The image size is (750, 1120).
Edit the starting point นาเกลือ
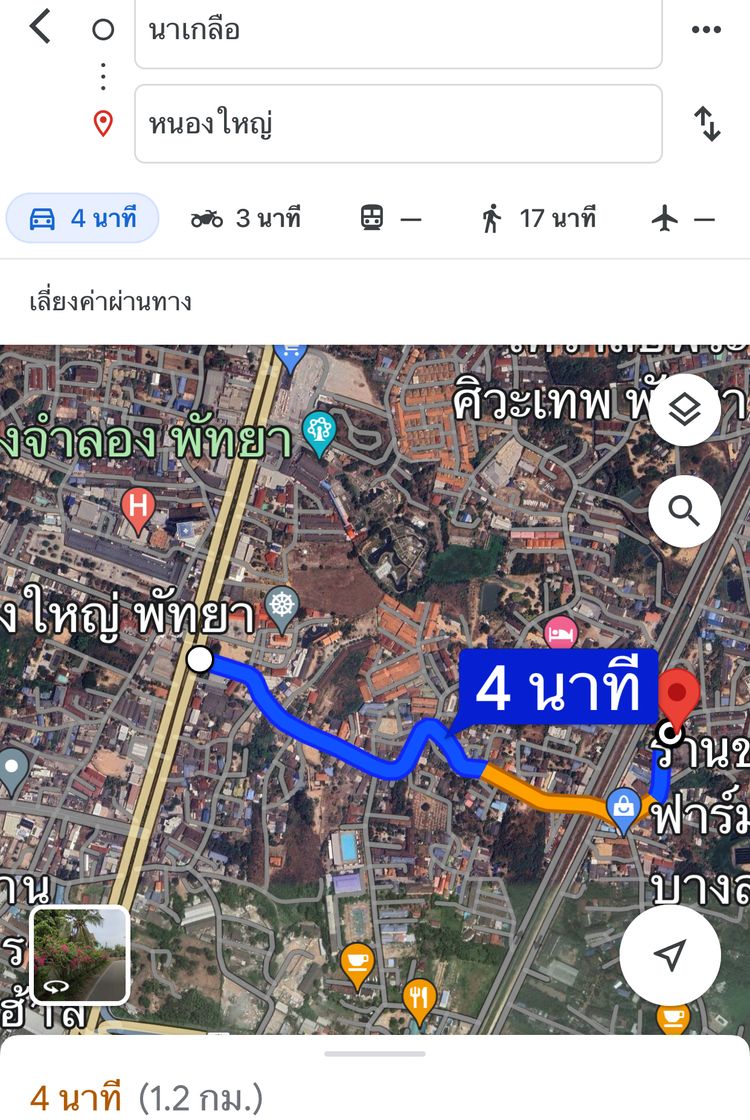[x=398, y=31]
